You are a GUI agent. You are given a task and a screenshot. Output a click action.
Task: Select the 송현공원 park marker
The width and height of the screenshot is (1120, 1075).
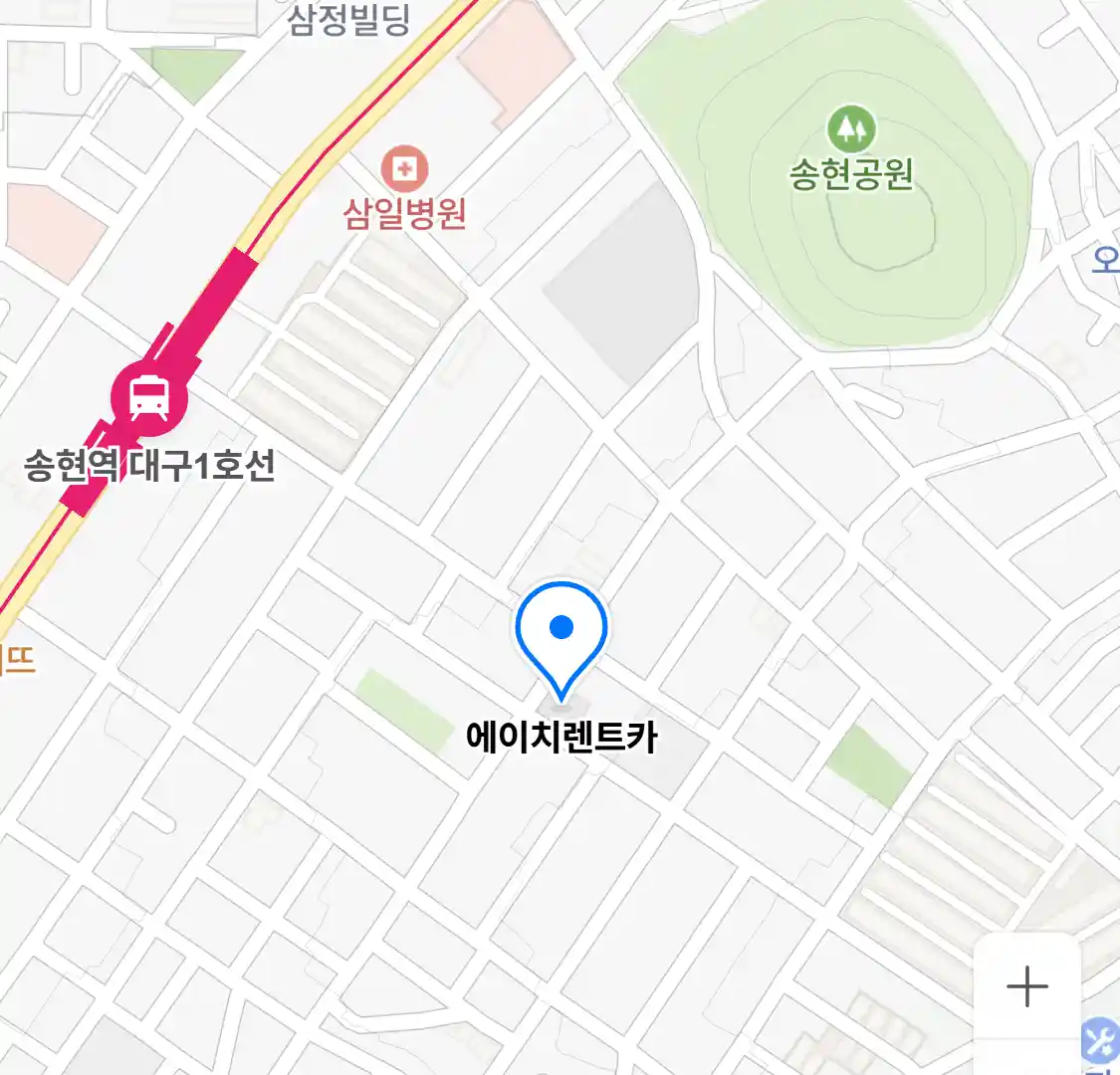[x=850, y=129]
